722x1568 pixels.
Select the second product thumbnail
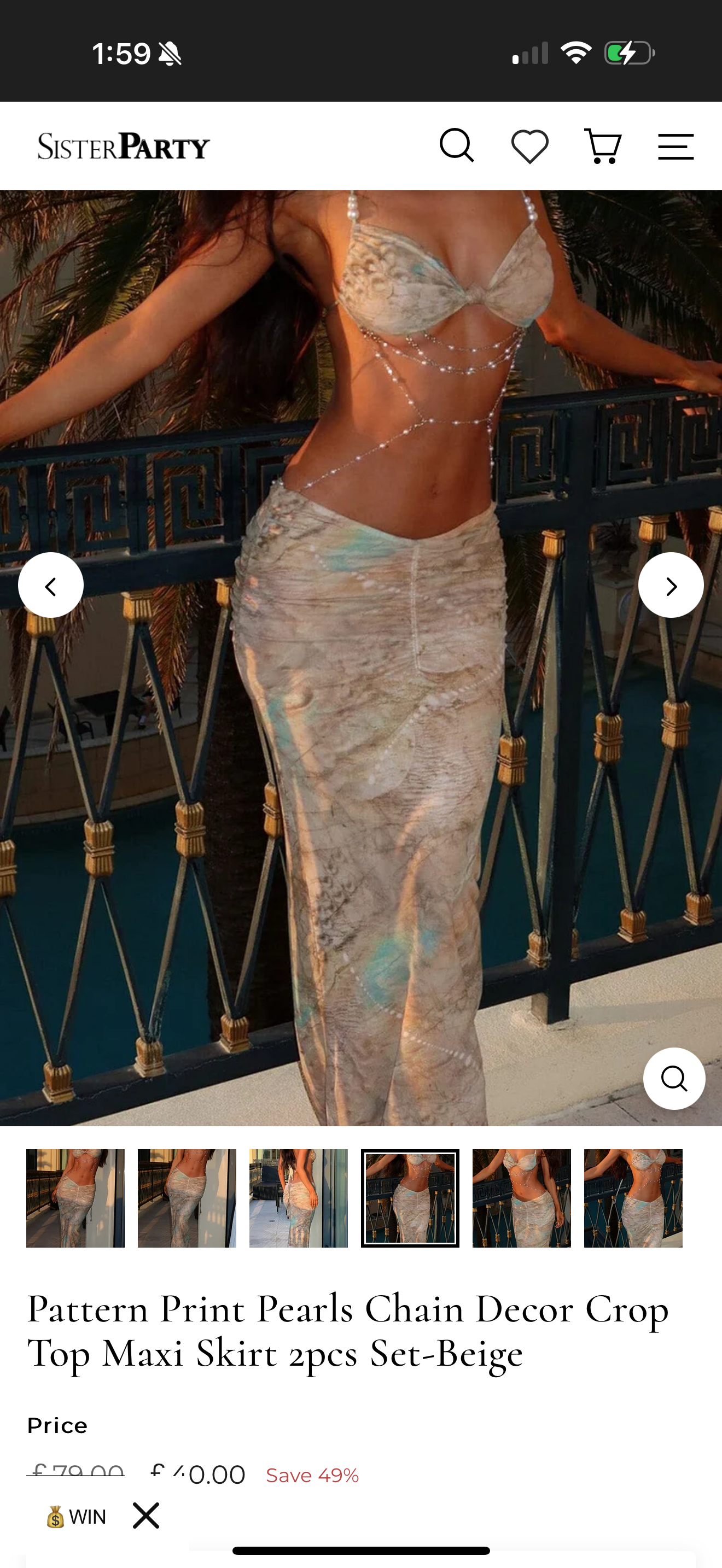pos(187,1198)
